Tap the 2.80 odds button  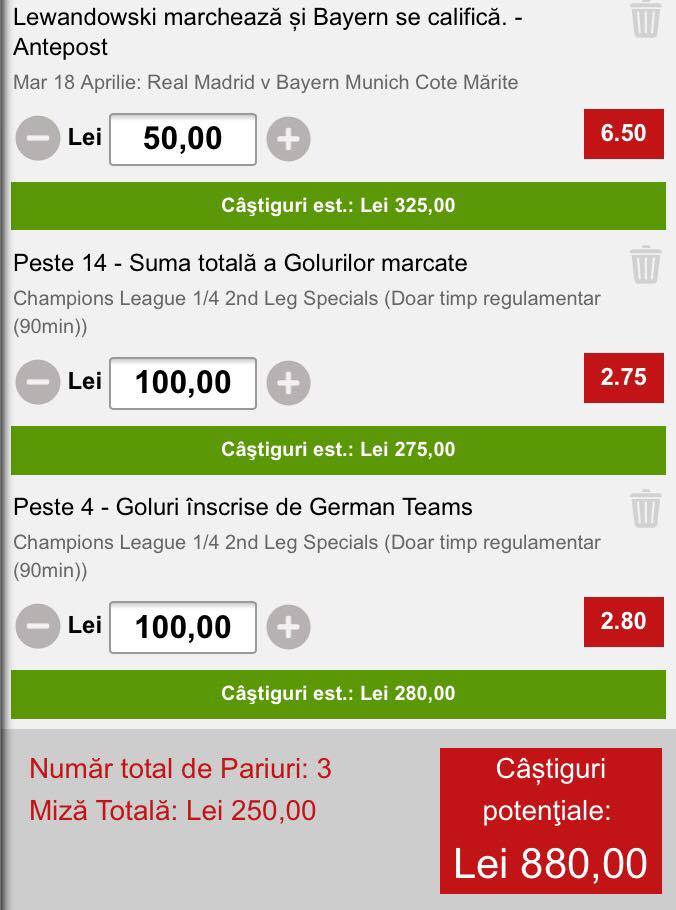pyautogui.click(x=624, y=622)
